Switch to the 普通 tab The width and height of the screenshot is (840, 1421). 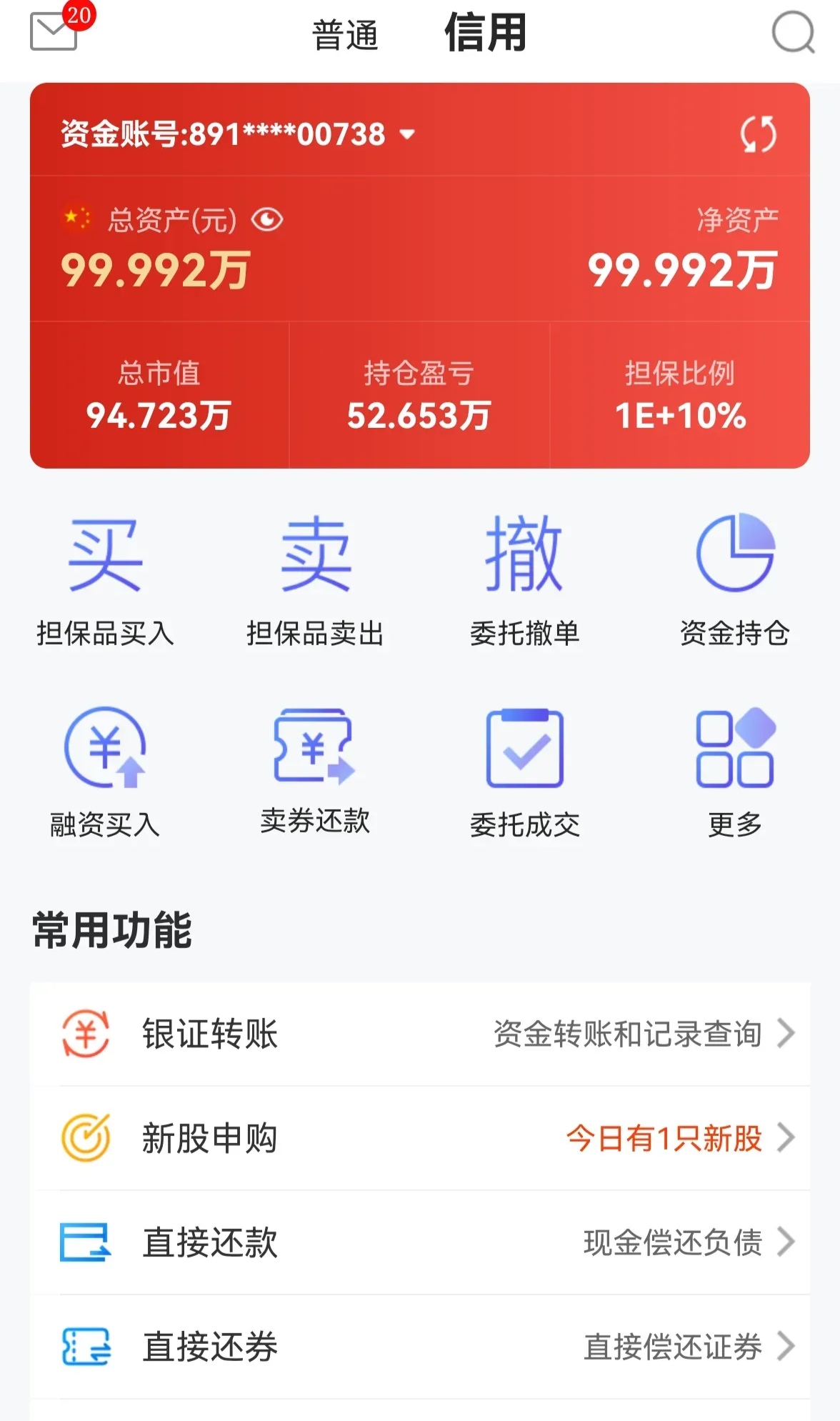click(345, 35)
